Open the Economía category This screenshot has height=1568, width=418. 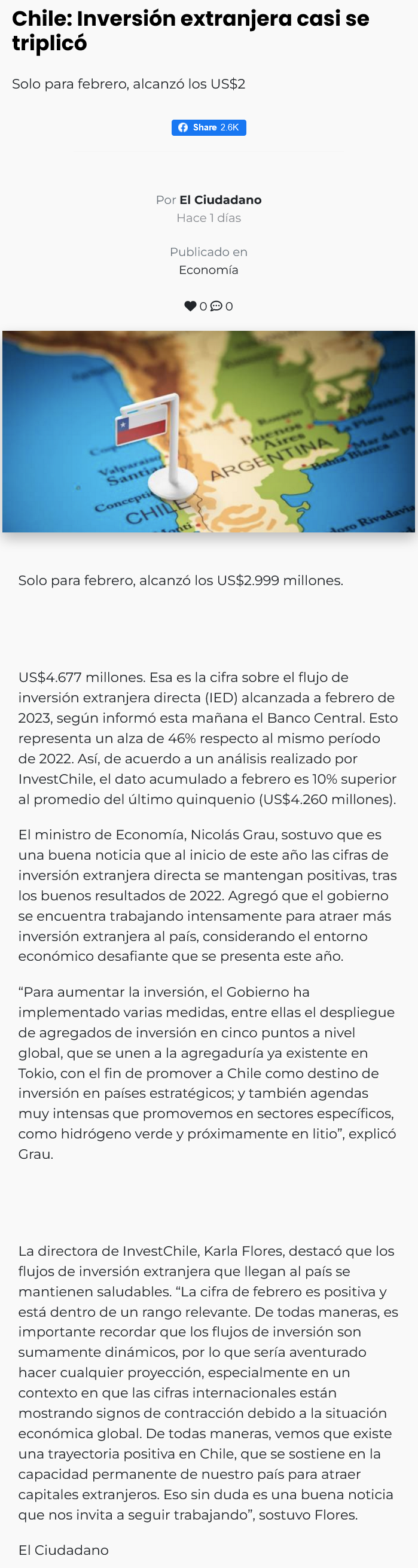pyautogui.click(x=209, y=270)
